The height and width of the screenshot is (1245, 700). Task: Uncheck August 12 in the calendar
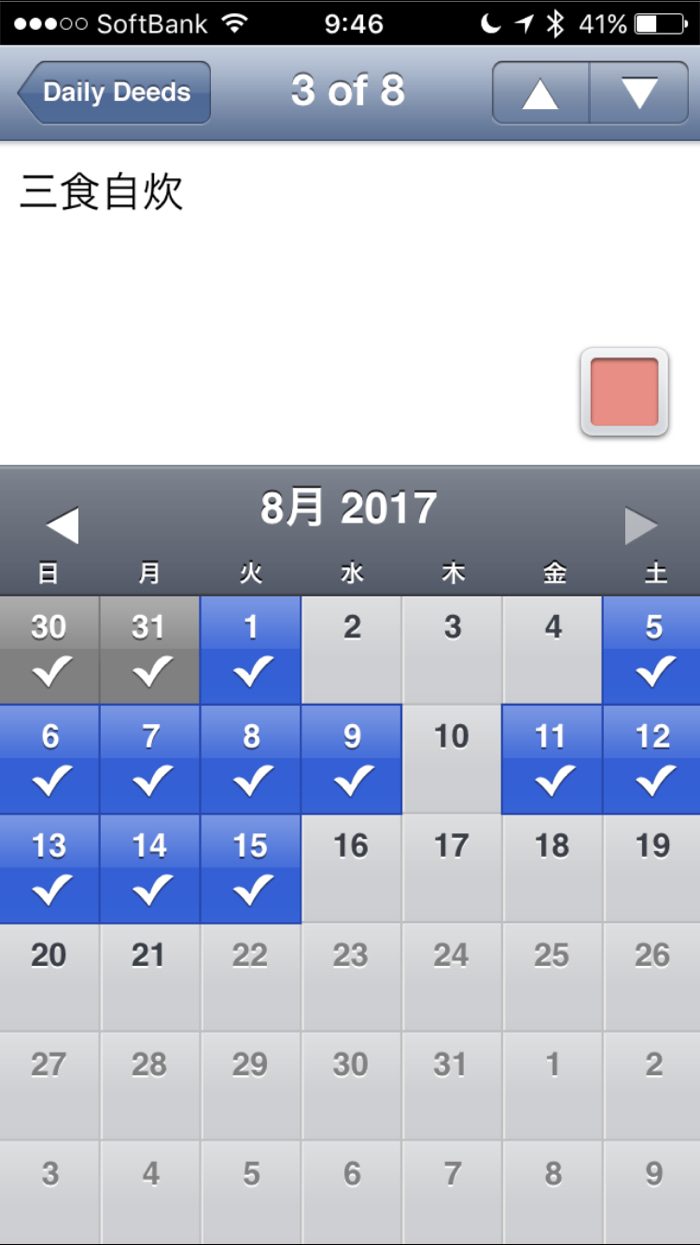[652, 759]
